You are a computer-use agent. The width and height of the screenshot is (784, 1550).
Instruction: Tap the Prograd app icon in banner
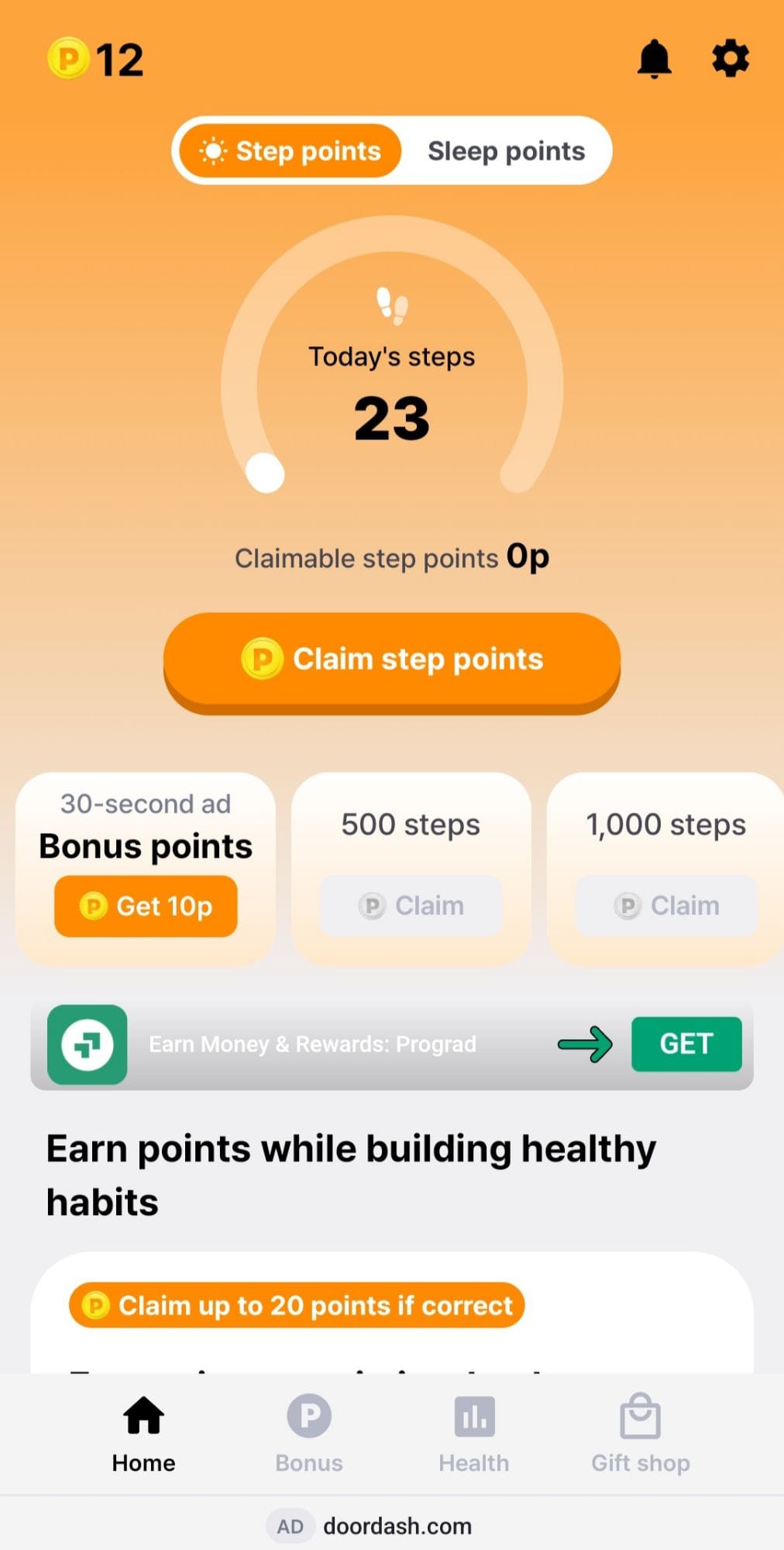[x=86, y=1044]
